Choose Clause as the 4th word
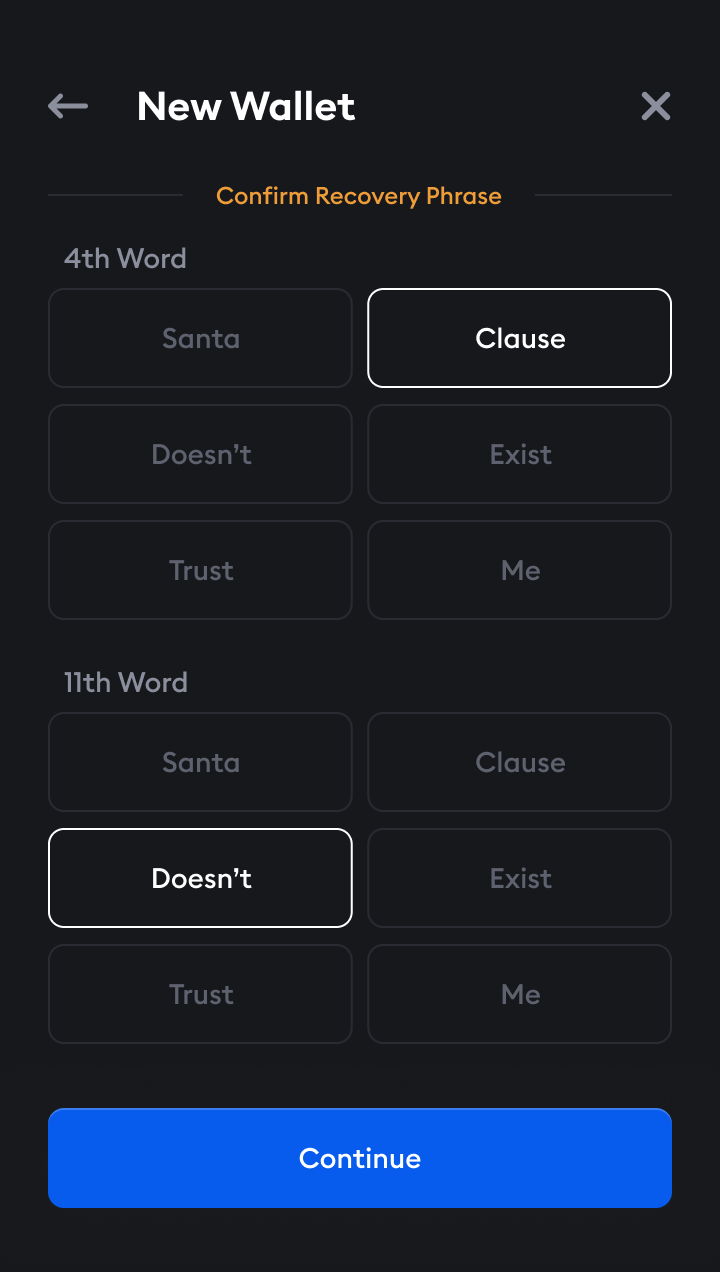 coord(520,338)
